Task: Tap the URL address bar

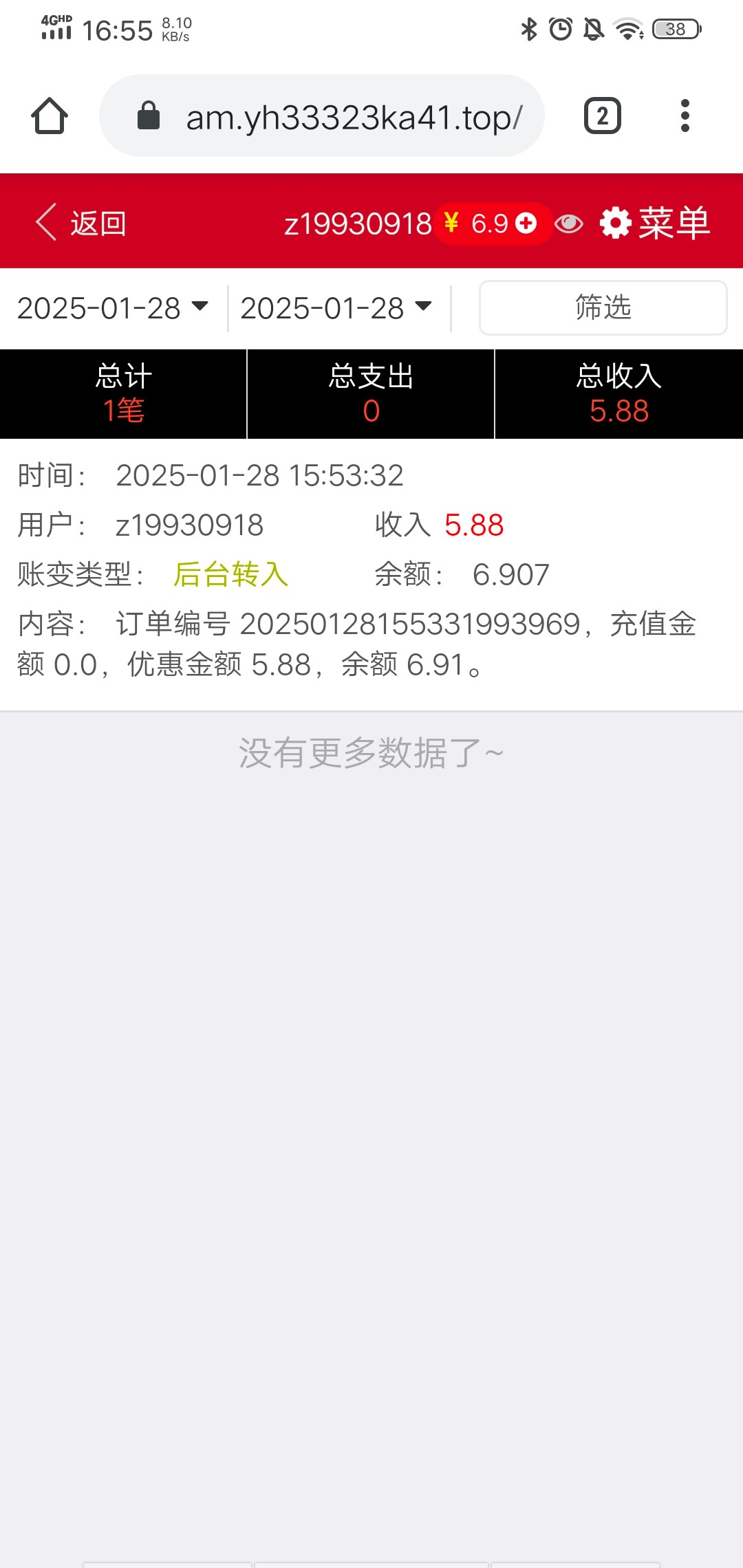Action: click(322, 116)
